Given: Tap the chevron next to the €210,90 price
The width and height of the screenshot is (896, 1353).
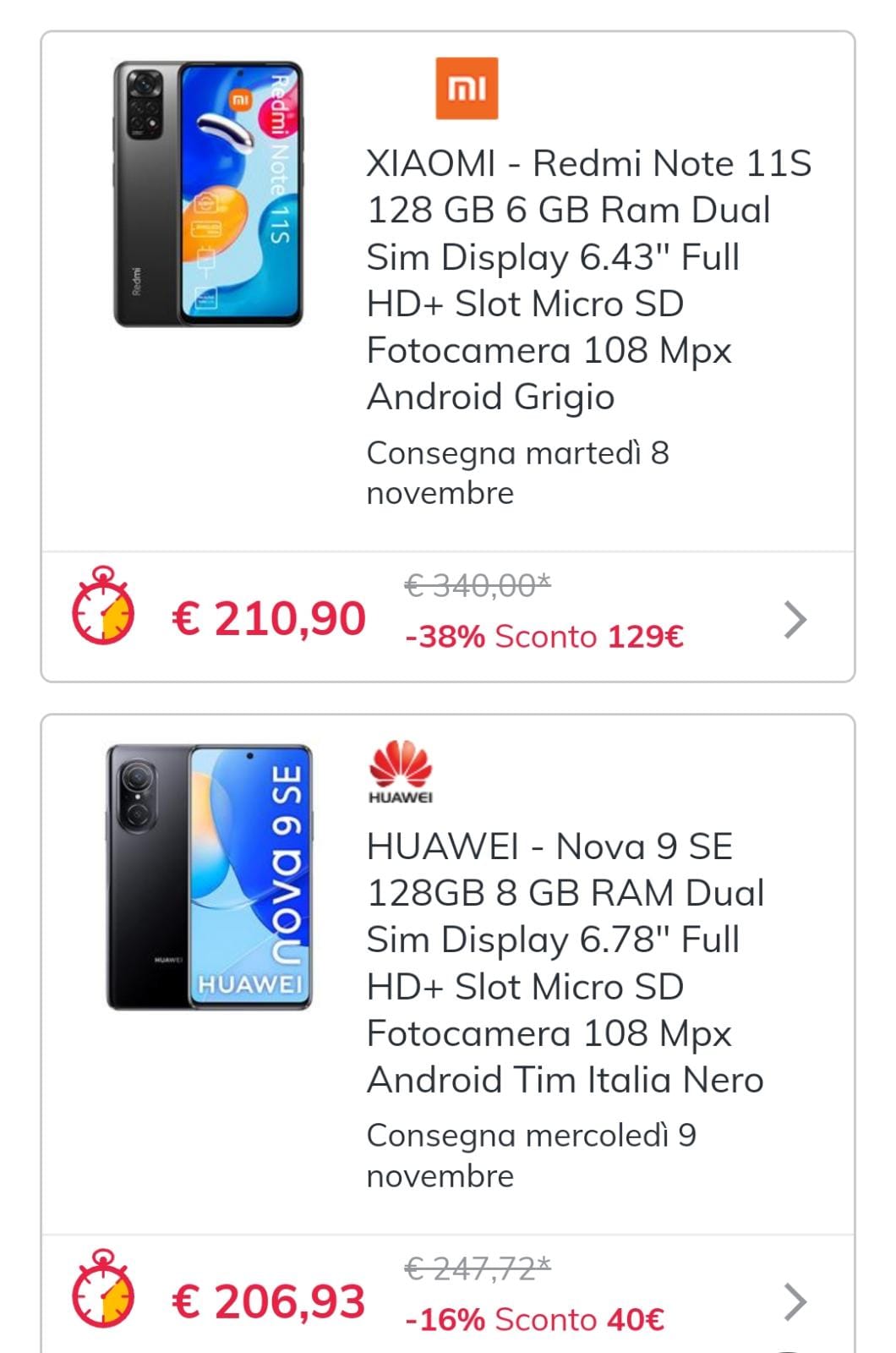Looking at the screenshot, I should pyautogui.click(x=795, y=620).
